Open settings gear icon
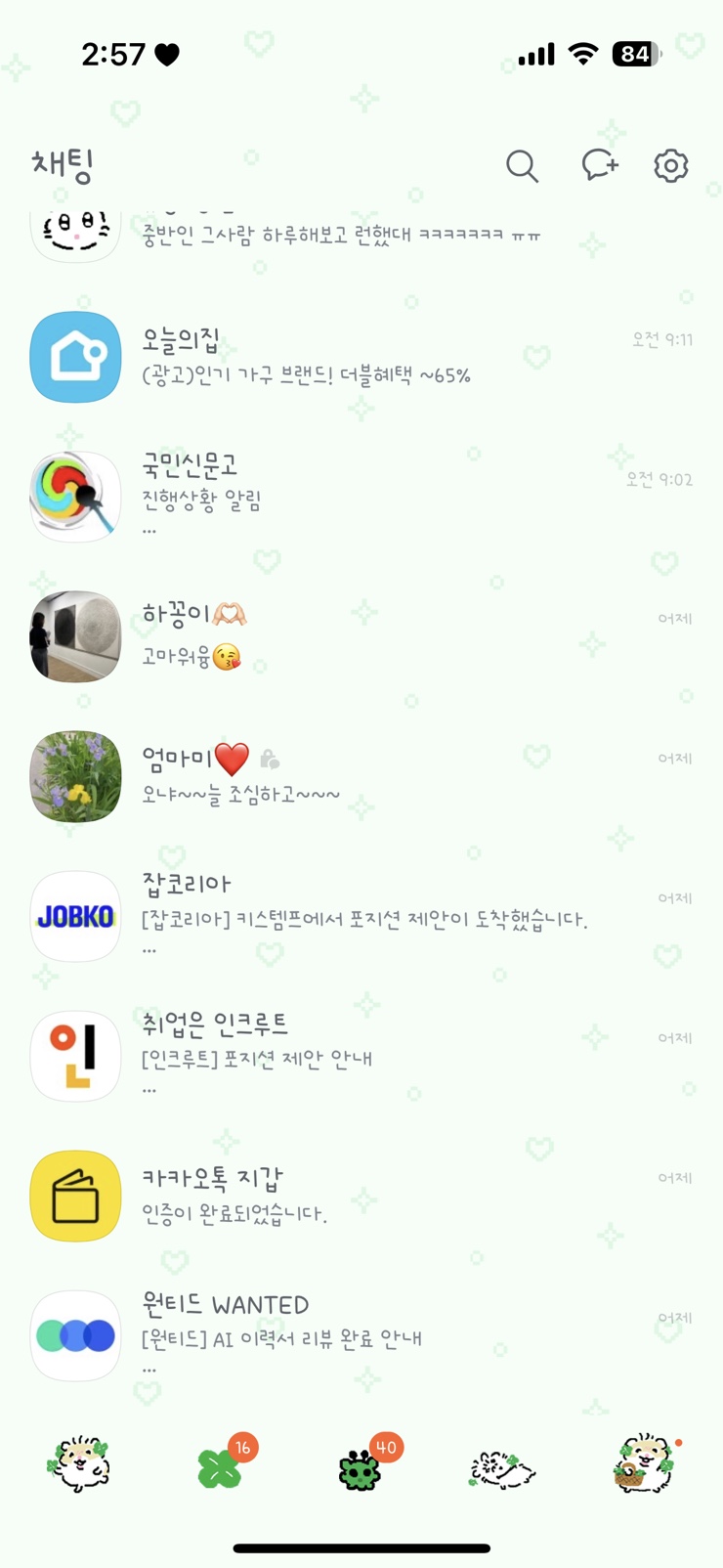Screen dimensions: 723x1568 click(x=671, y=166)
